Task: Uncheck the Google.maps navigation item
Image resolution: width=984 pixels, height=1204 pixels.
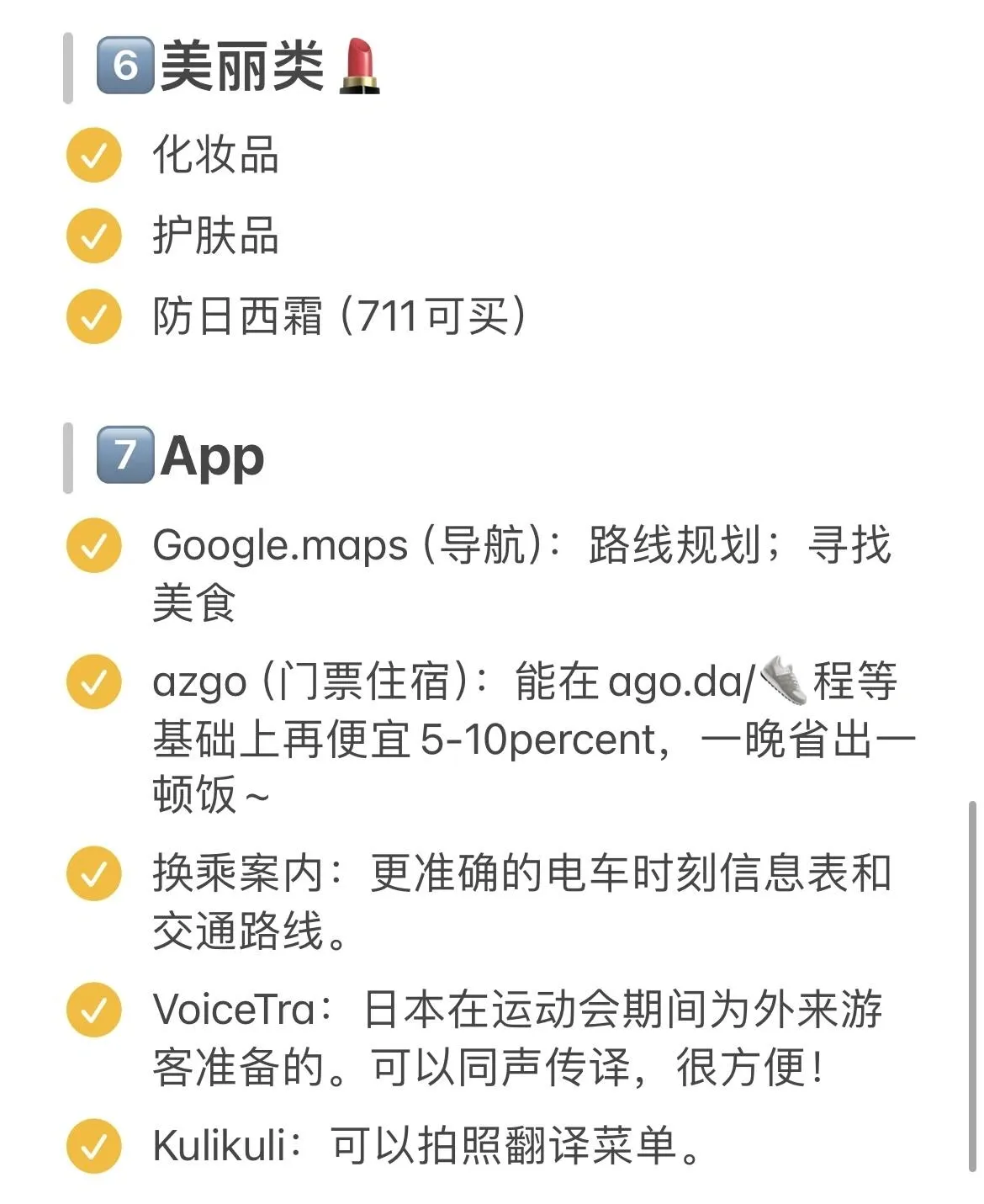Action: coord(94,545)
